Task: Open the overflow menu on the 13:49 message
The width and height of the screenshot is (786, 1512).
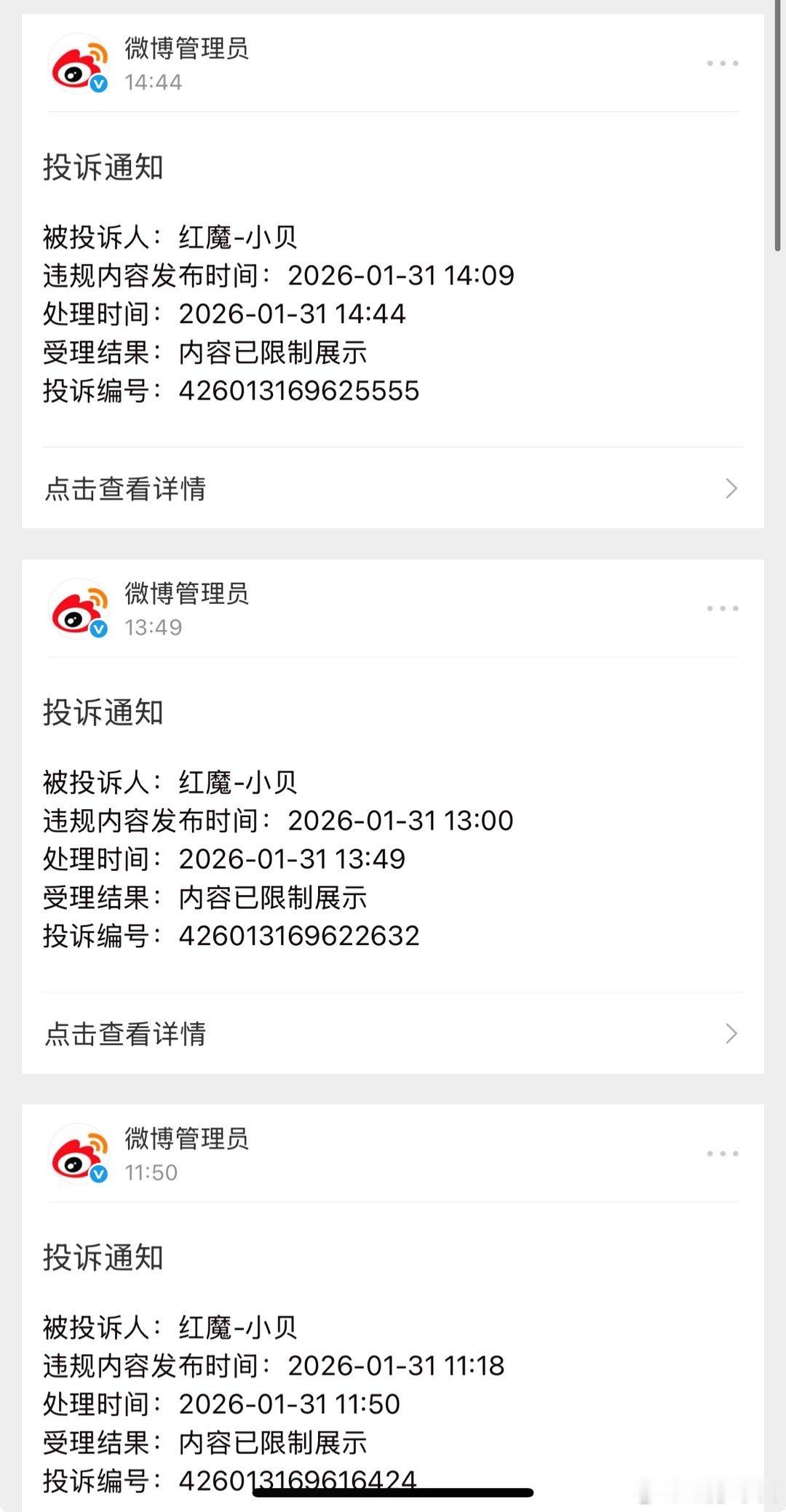Action: click(x=722, y=609)
